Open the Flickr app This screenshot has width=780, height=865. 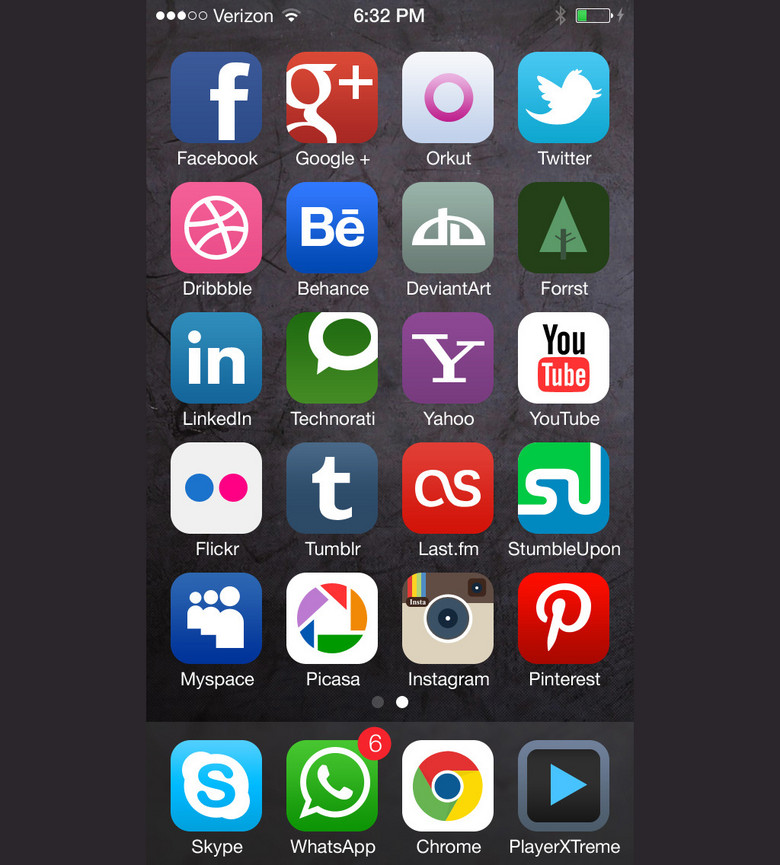click(x=216, y=488)
